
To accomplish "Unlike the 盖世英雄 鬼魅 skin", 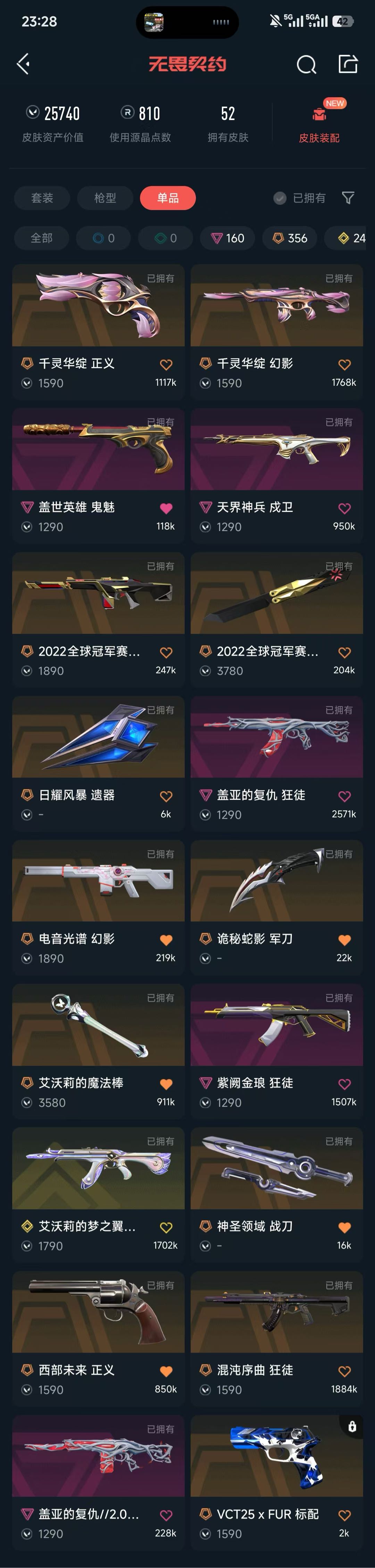I will tap(166, 508).
